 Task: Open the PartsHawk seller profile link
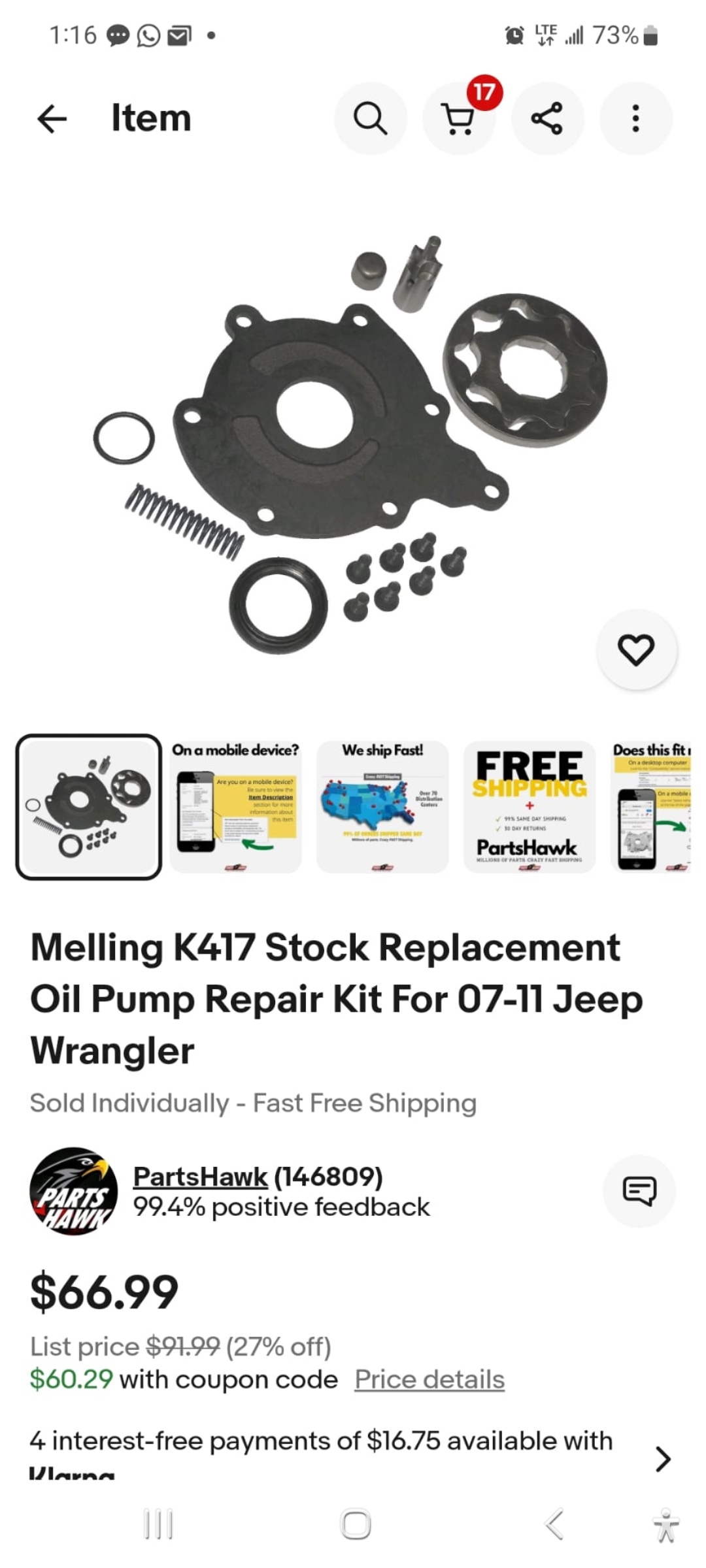200,1177
